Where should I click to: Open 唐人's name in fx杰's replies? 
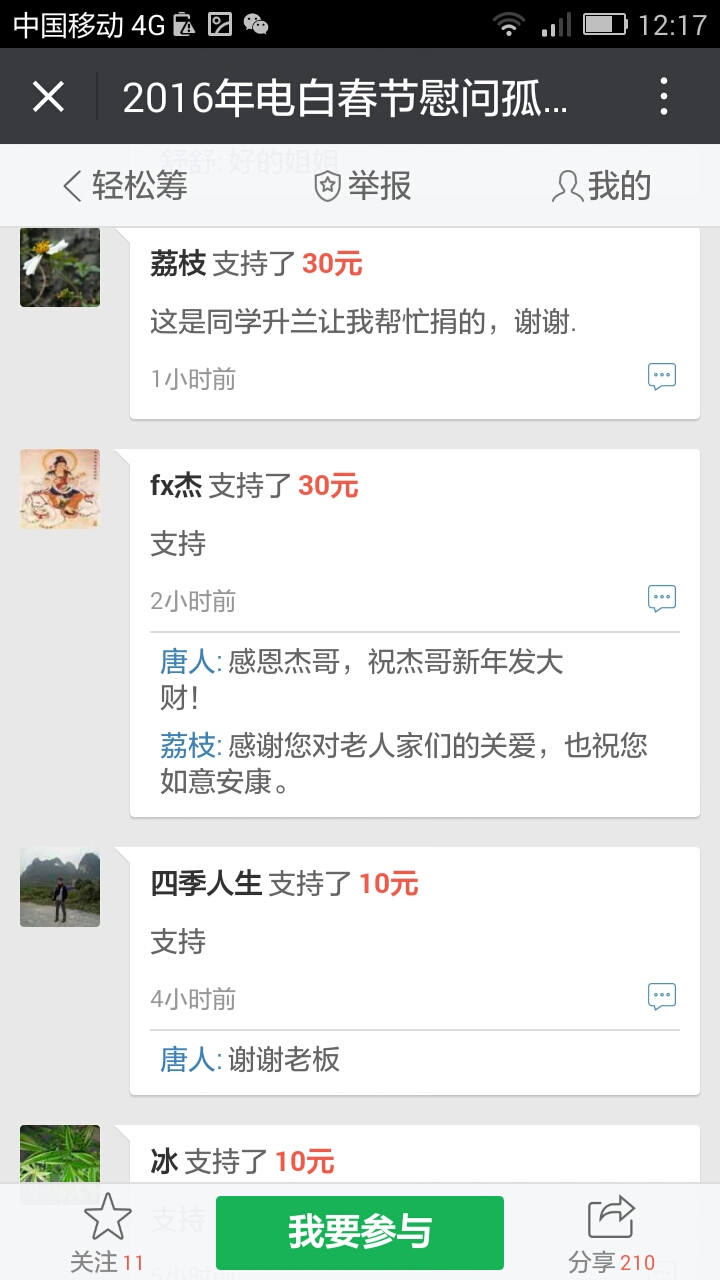click(187, 662)
